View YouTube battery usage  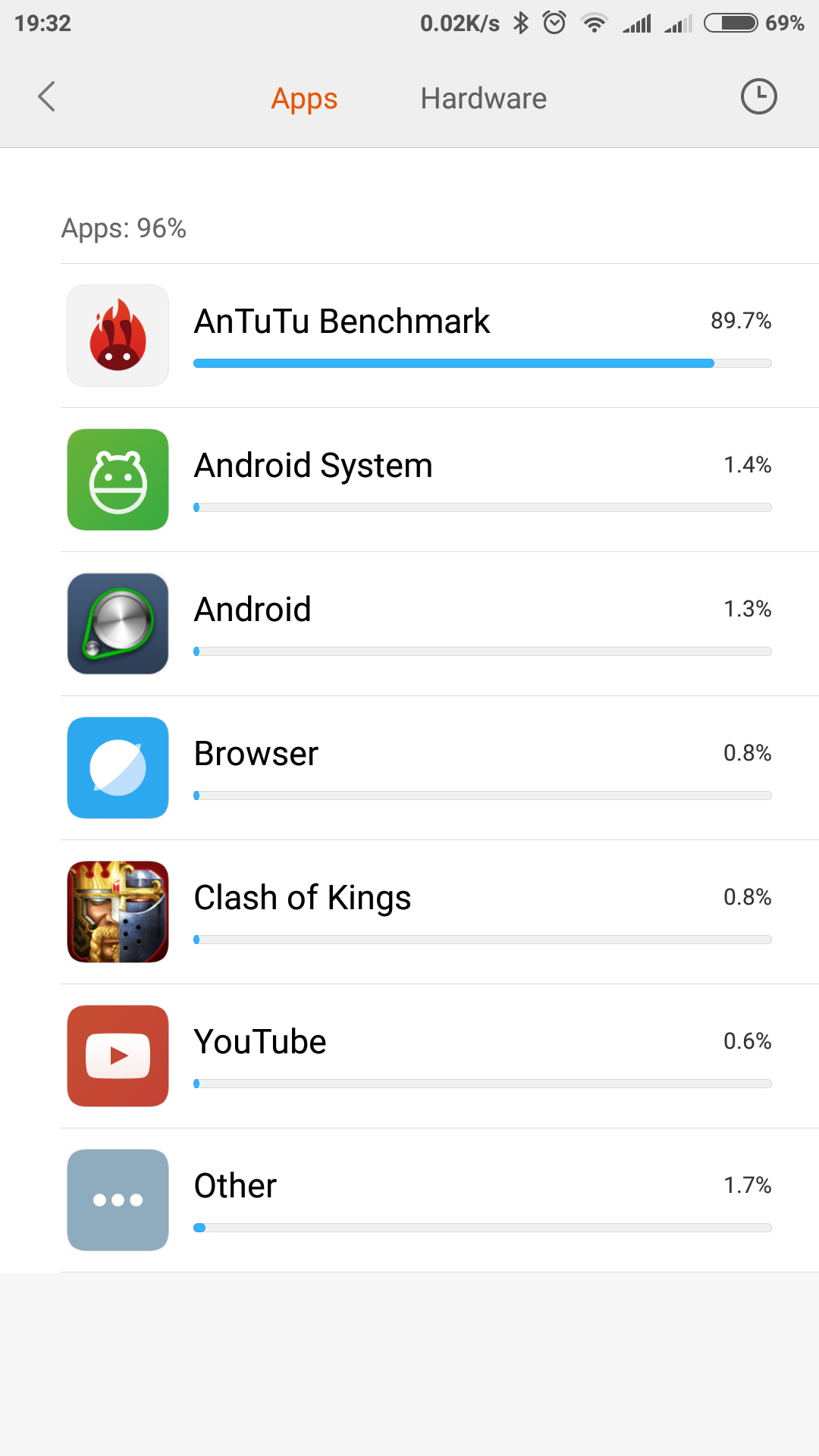440,1056
